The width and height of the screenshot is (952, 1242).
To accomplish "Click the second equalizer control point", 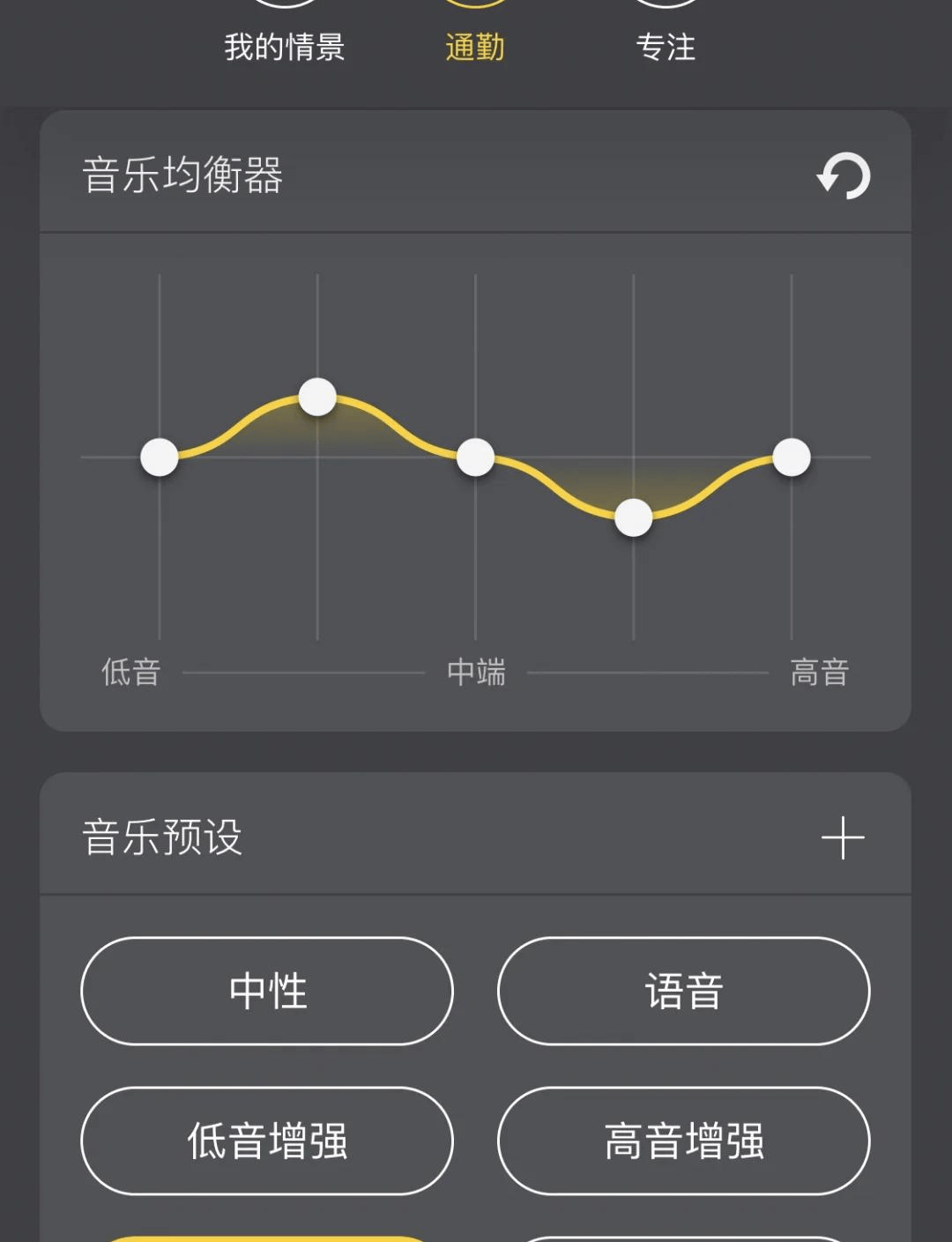I will (x=317, y=398).
